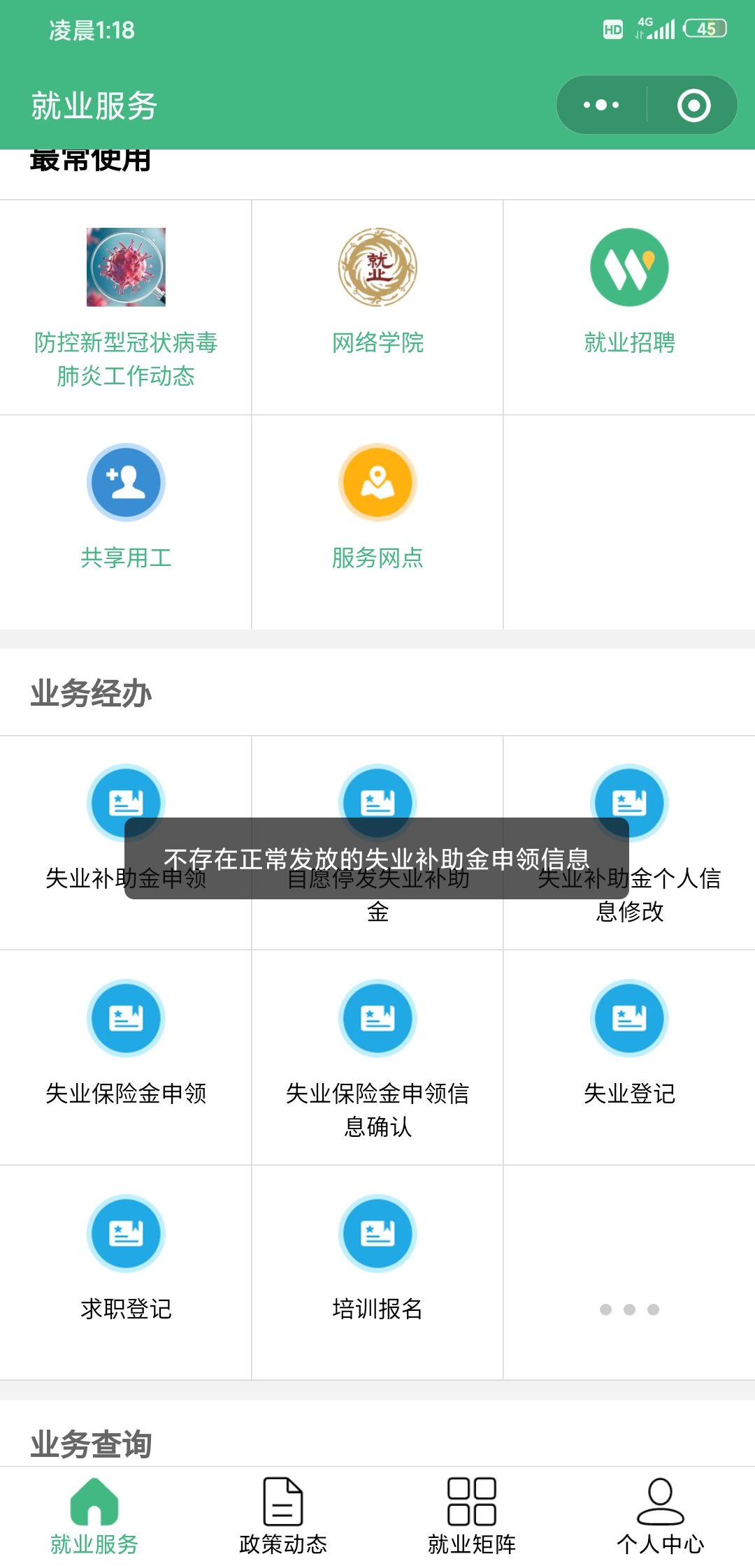Screen dimensions: 755x1568
Task: Open the mini program more-options menu
Action: click(x=601, y=106)
